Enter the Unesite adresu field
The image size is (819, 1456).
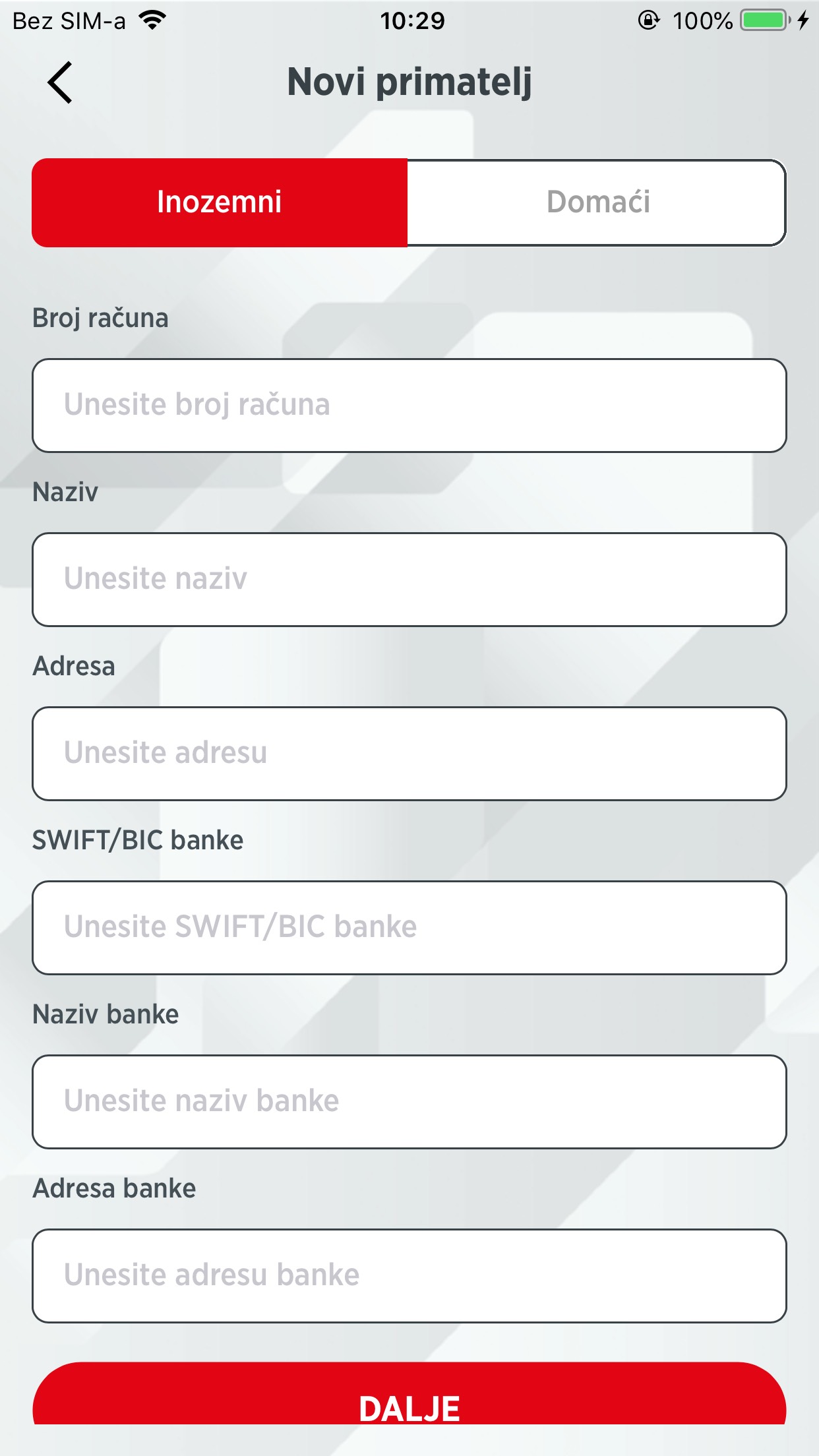(409, 754)
